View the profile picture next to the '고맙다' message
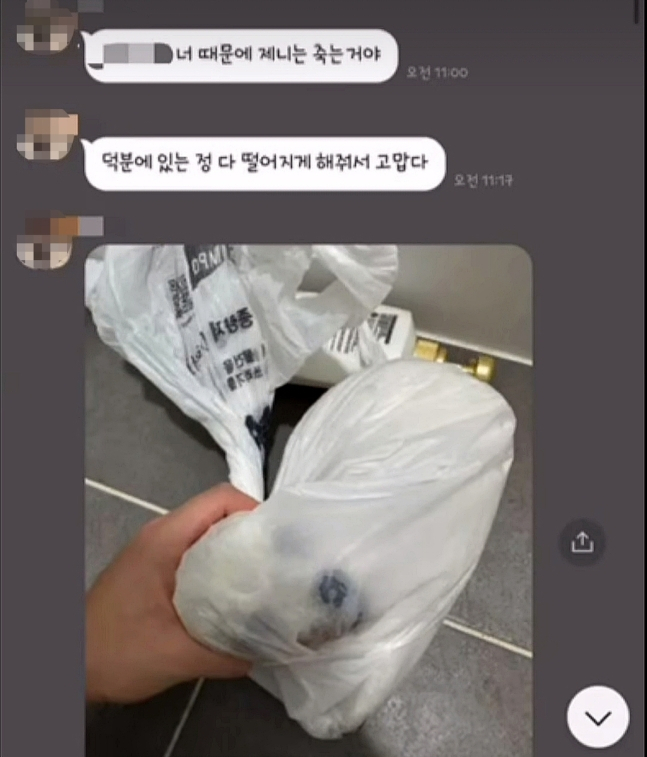 (46, 134)
